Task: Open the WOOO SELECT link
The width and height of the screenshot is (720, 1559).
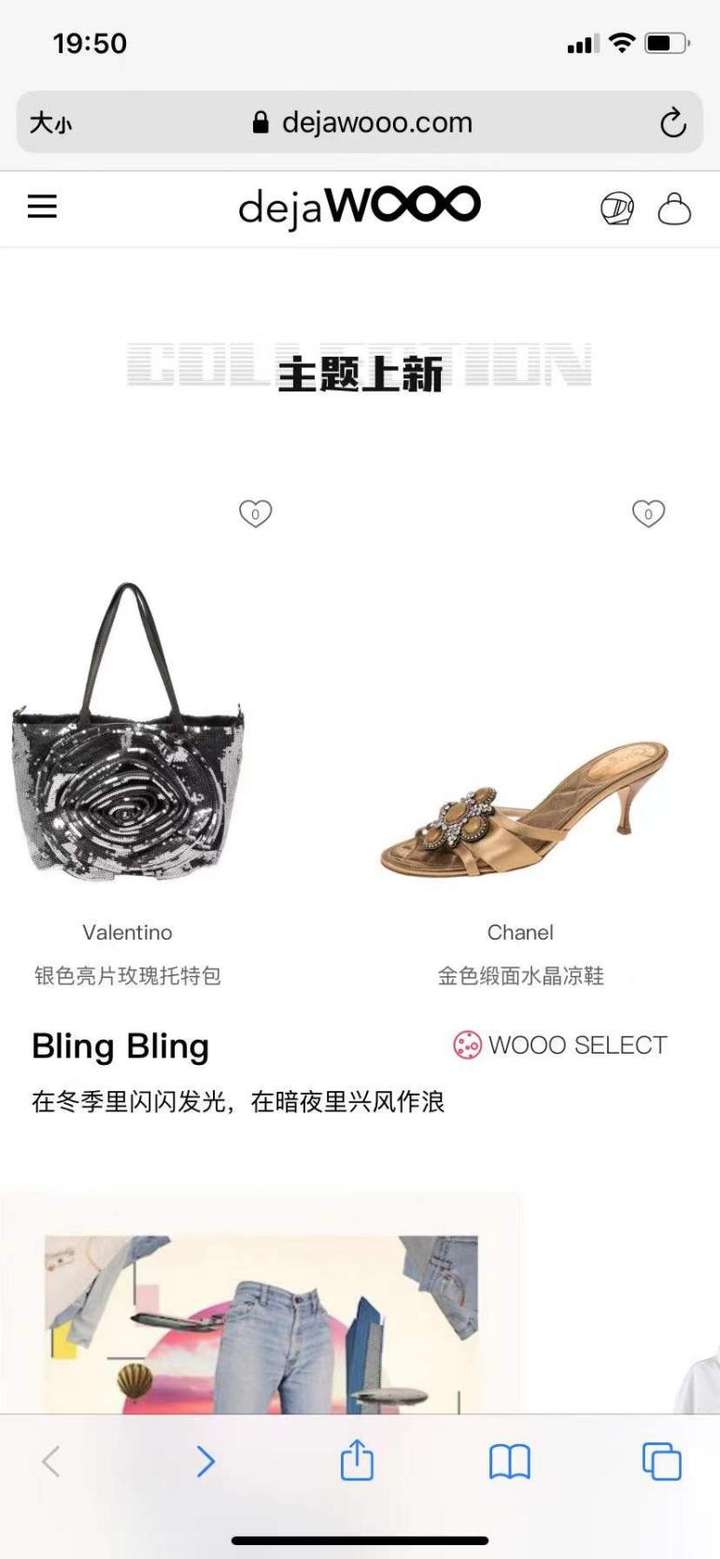Action: [x=560, y=1045]
